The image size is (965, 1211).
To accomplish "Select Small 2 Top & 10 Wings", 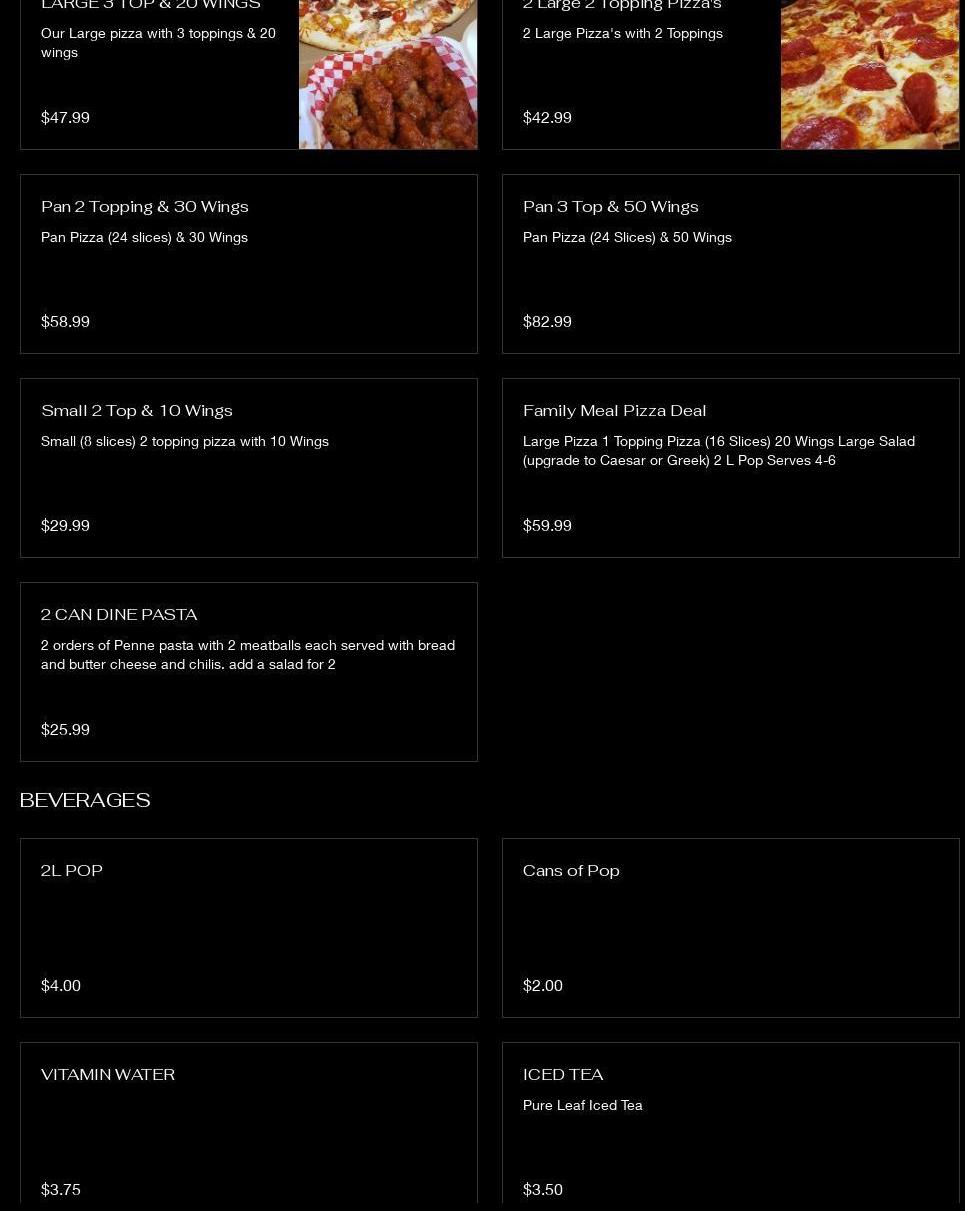I will point(248,468).
